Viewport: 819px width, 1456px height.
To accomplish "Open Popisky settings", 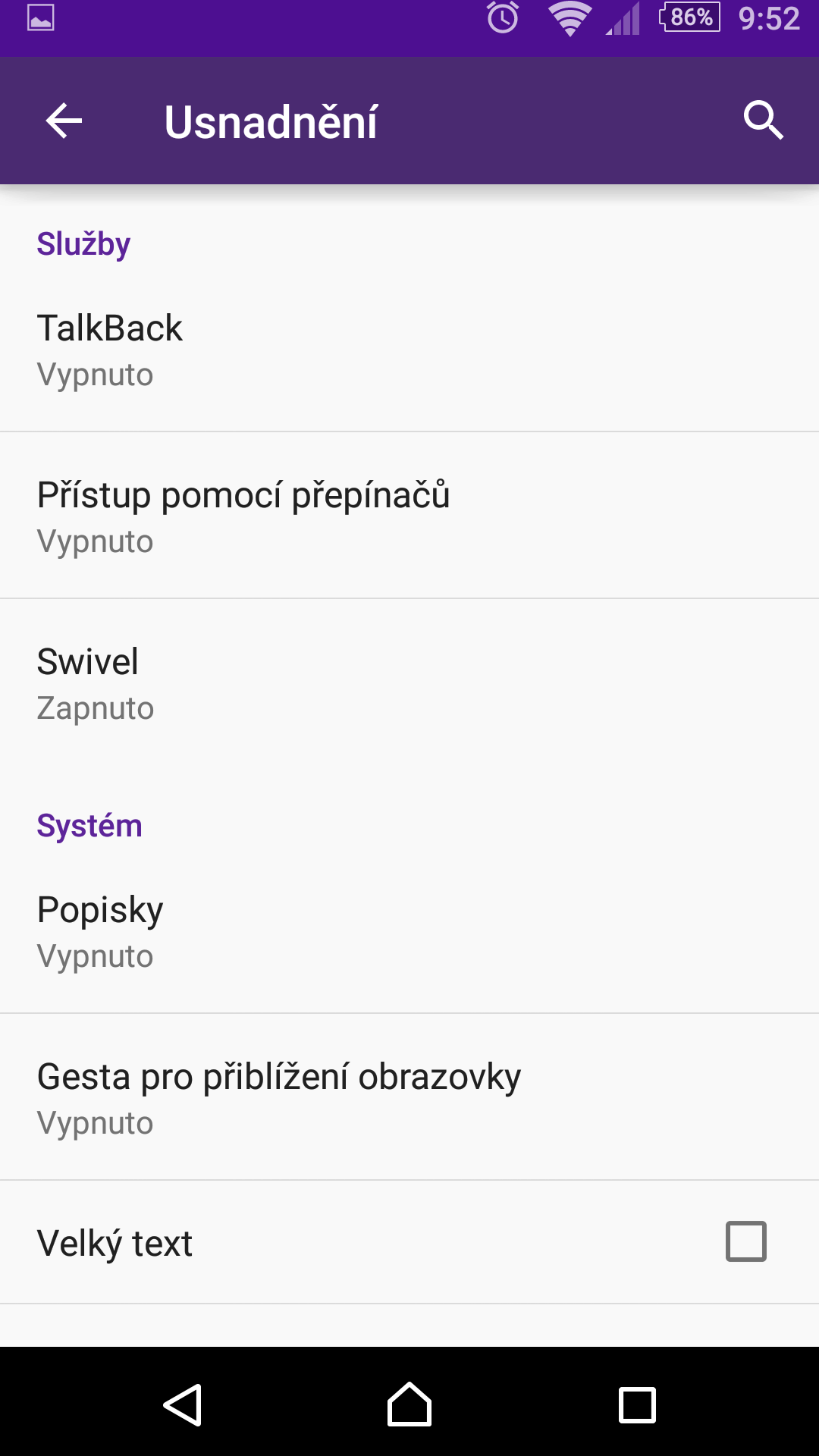I will pos(409,930).
